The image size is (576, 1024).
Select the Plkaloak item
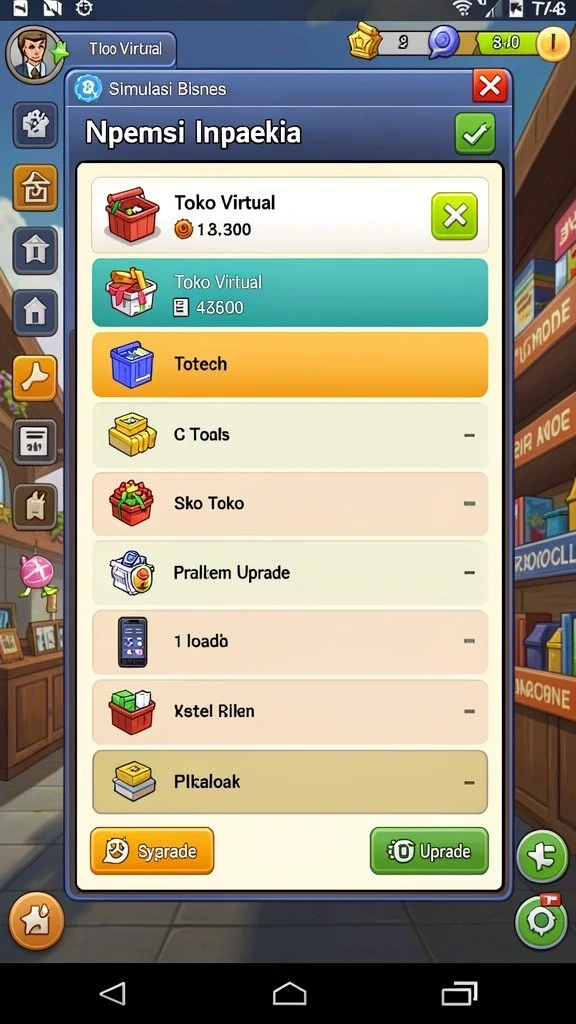coord(290,782)
